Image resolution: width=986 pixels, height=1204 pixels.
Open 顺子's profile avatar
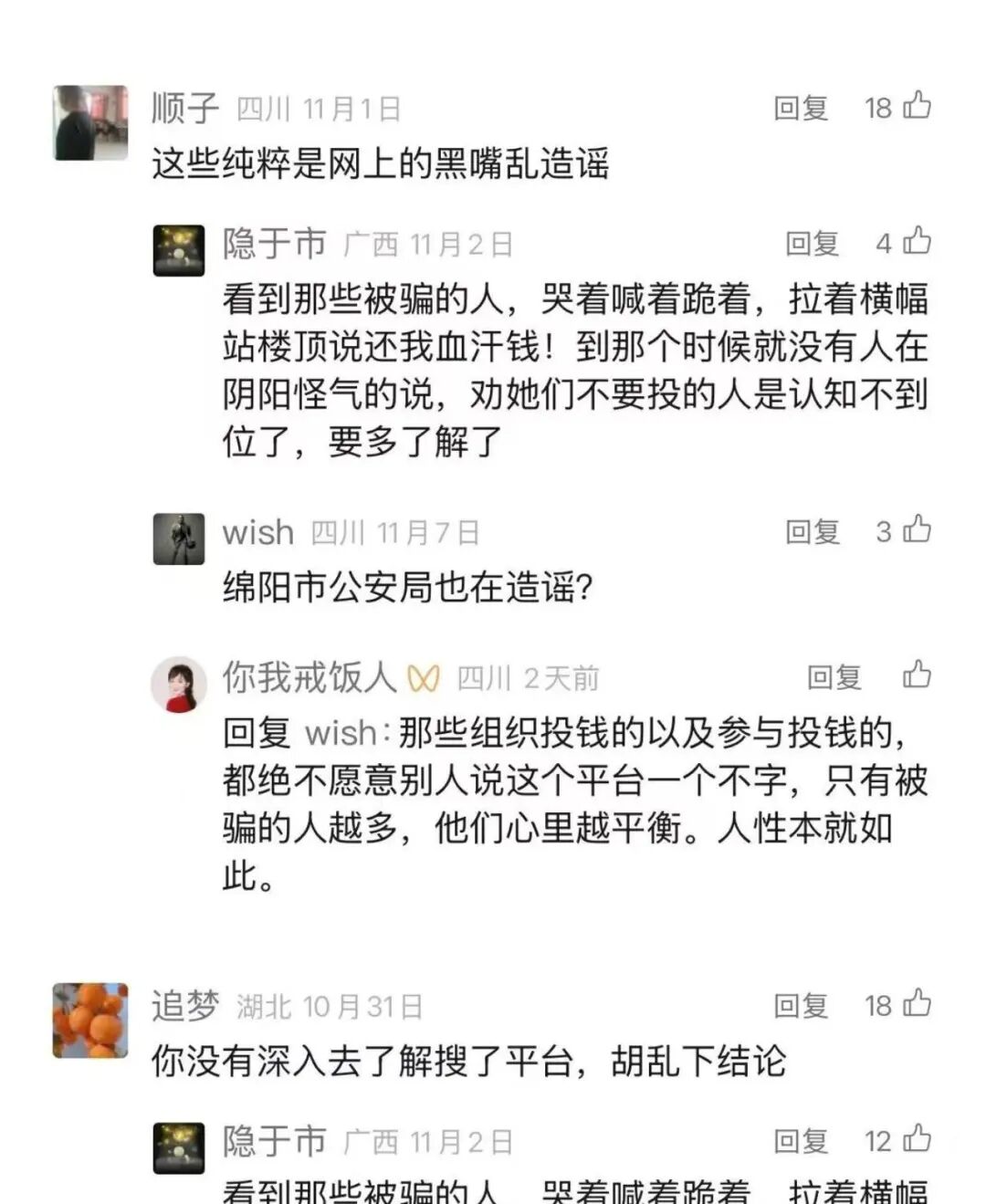(90, 123)
